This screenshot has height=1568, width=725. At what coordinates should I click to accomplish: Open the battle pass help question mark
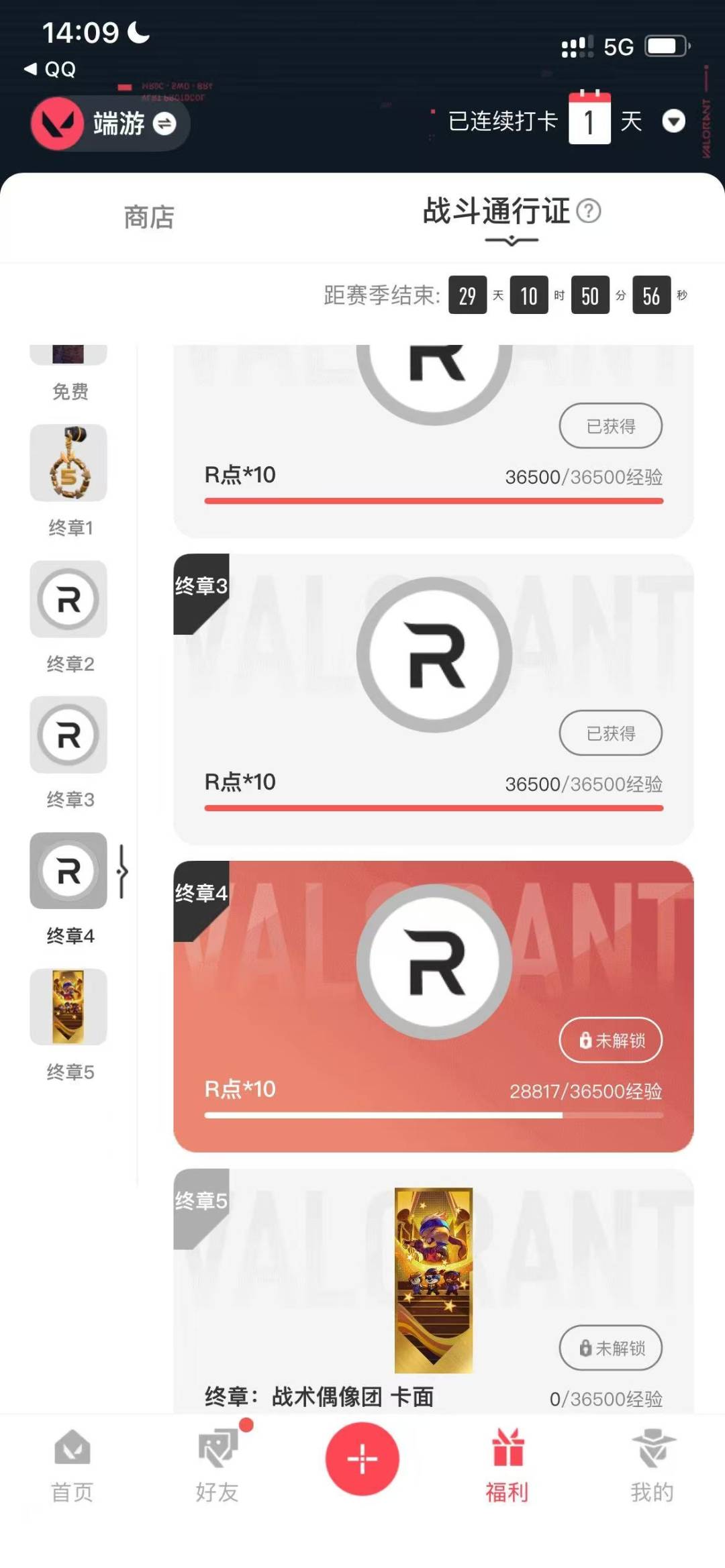click(x=589, y=213)
